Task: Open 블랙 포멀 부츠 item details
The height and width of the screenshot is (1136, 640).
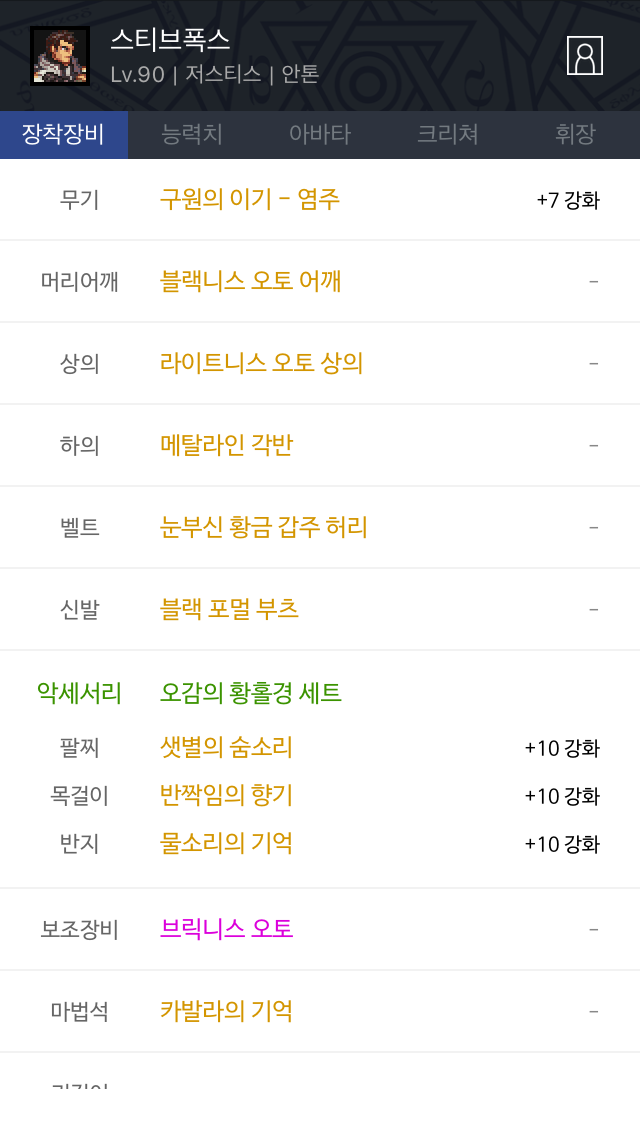Action: pyautogui.click(x=229, y=609)
